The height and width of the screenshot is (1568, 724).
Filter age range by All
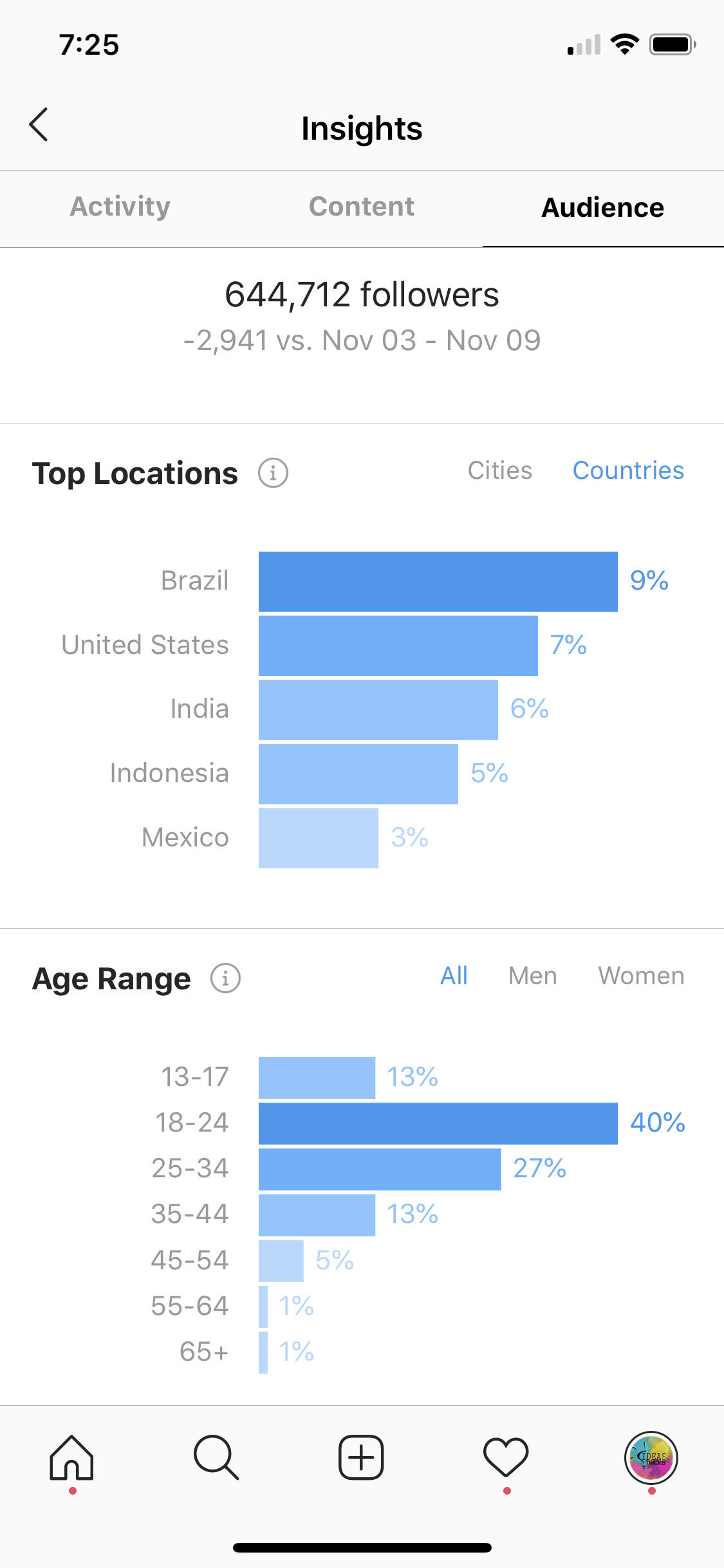pyautogui.click(x=454, y=976)
